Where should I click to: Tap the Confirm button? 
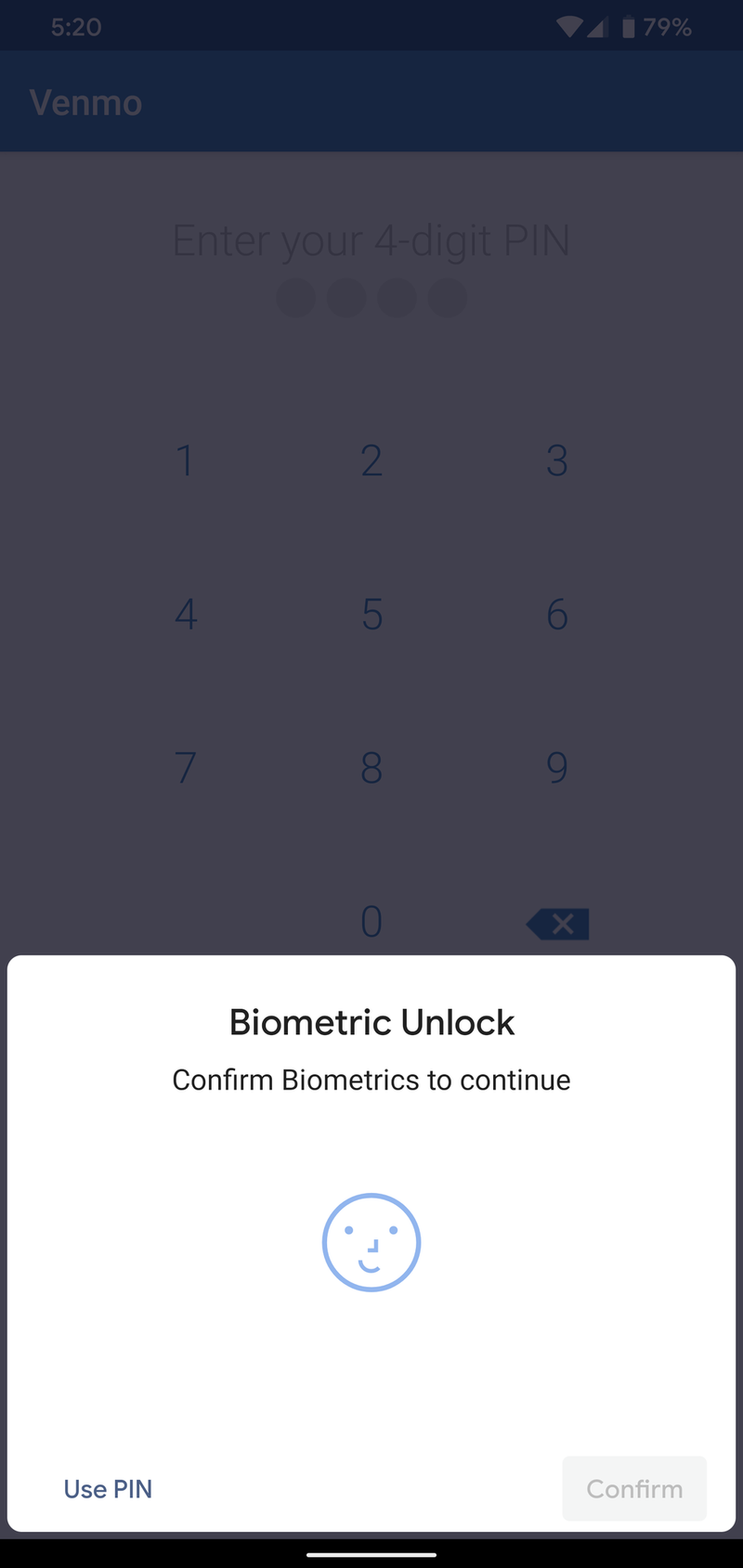634,1488
